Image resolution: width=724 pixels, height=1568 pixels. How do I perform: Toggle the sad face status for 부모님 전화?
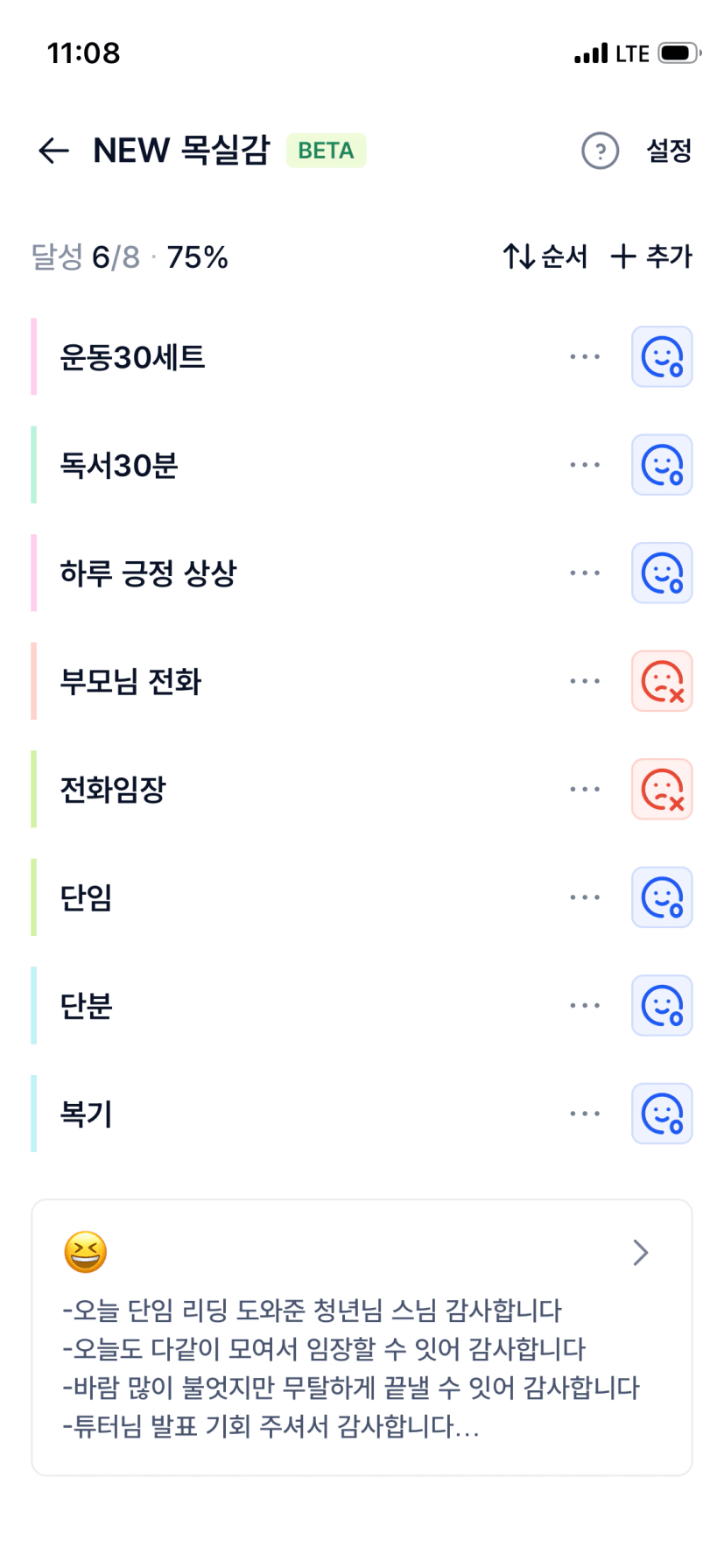pyautogui.click(x=662, y=681)
